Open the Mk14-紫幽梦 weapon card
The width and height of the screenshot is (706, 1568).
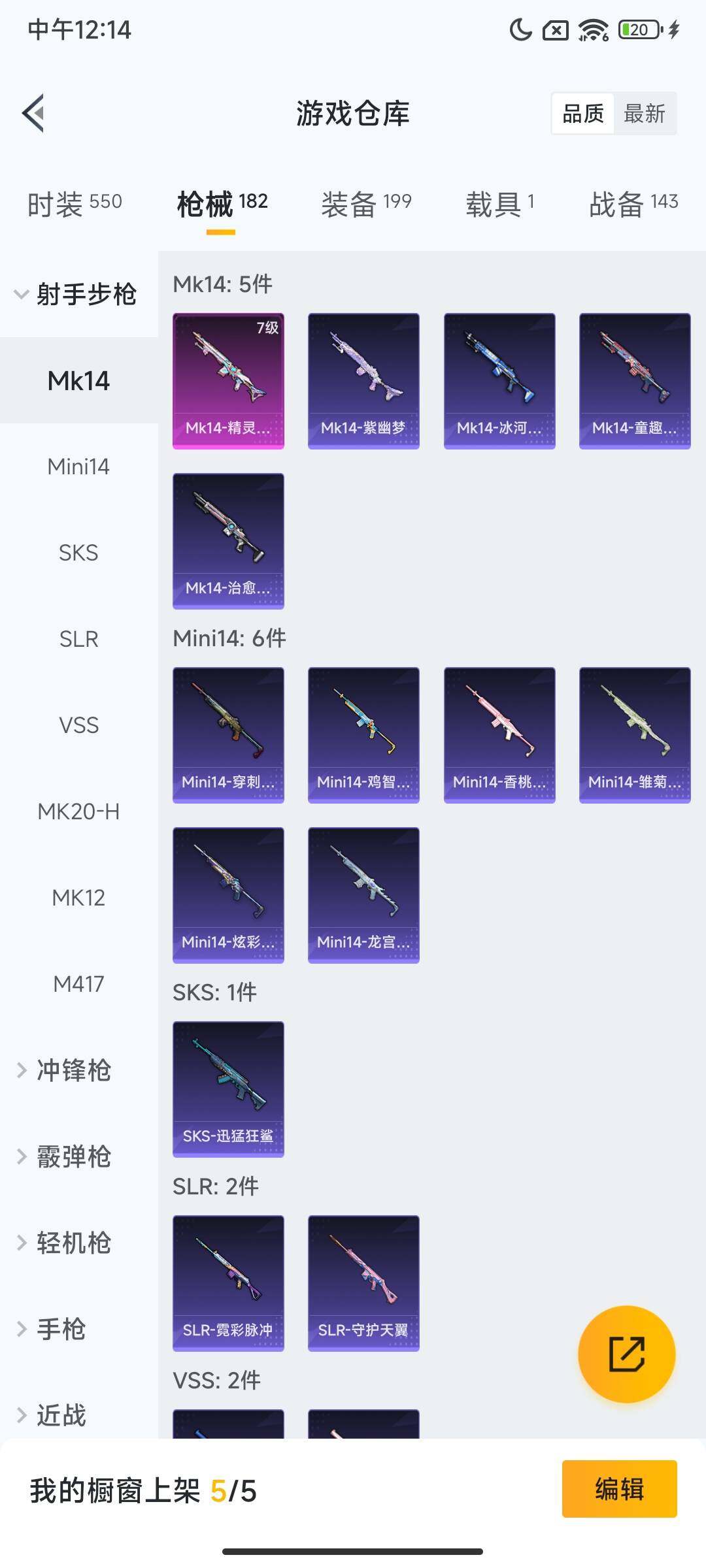[x=363, y=379]
